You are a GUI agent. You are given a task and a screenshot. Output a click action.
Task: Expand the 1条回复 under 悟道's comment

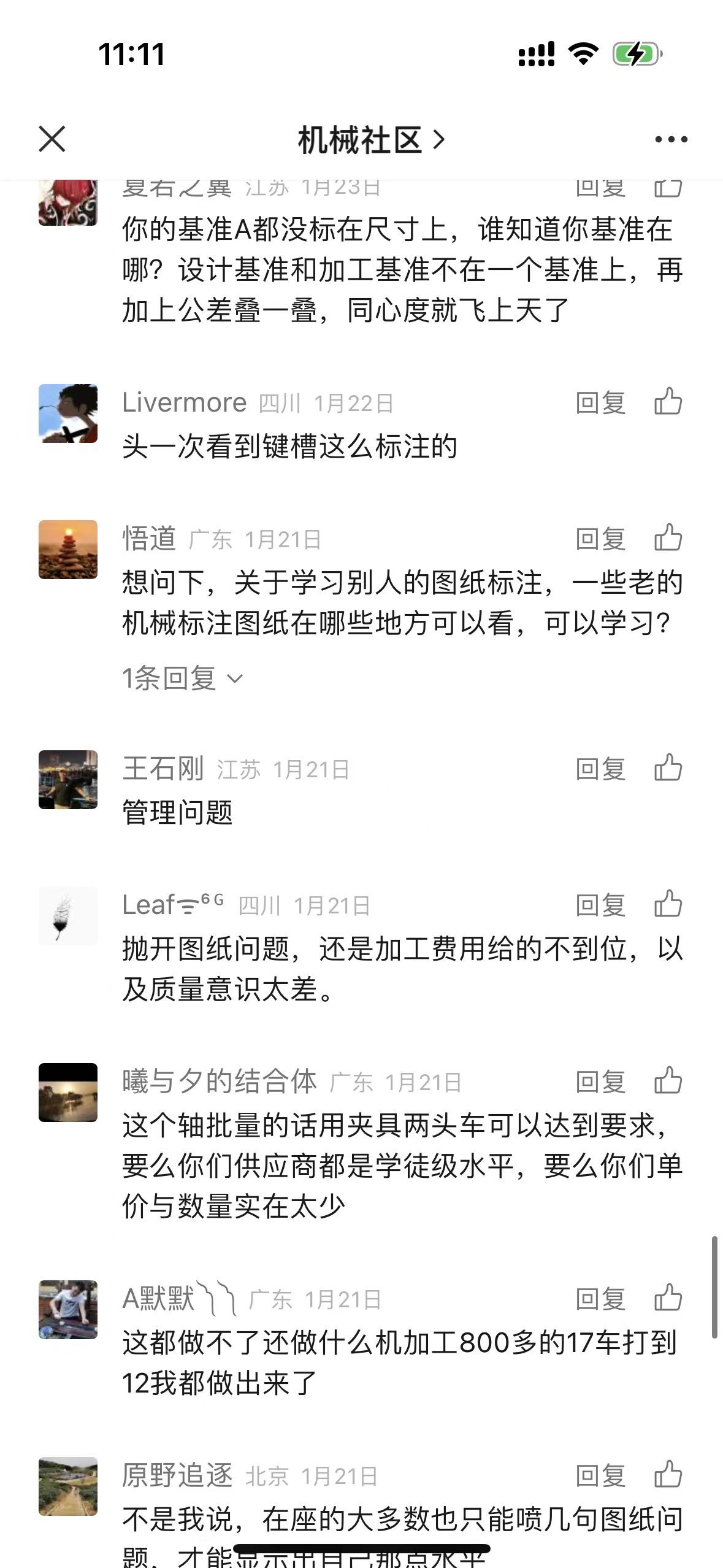[x=183, y=678]
